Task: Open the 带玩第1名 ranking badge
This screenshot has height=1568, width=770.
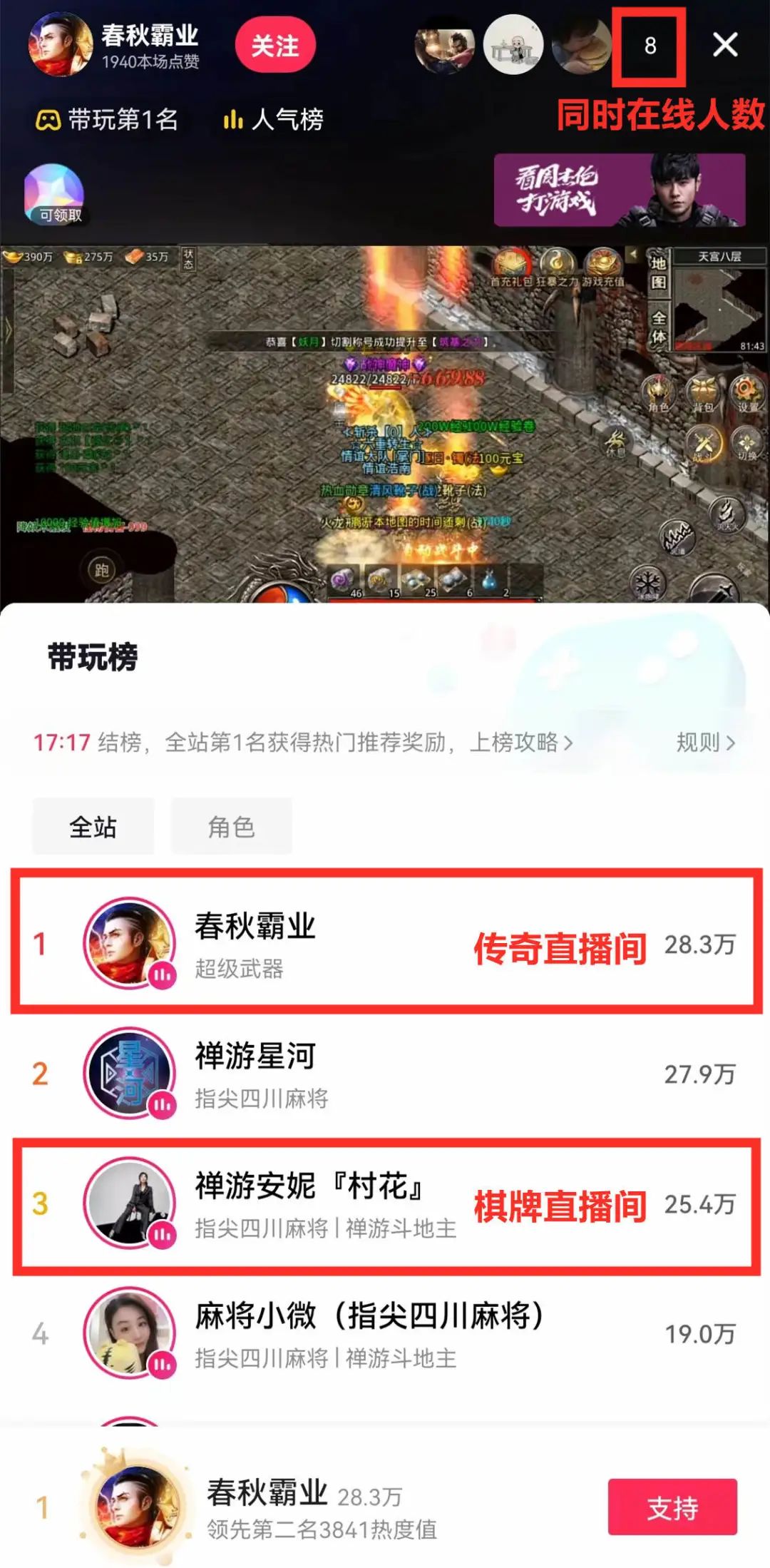Action: tap(107, 120)
